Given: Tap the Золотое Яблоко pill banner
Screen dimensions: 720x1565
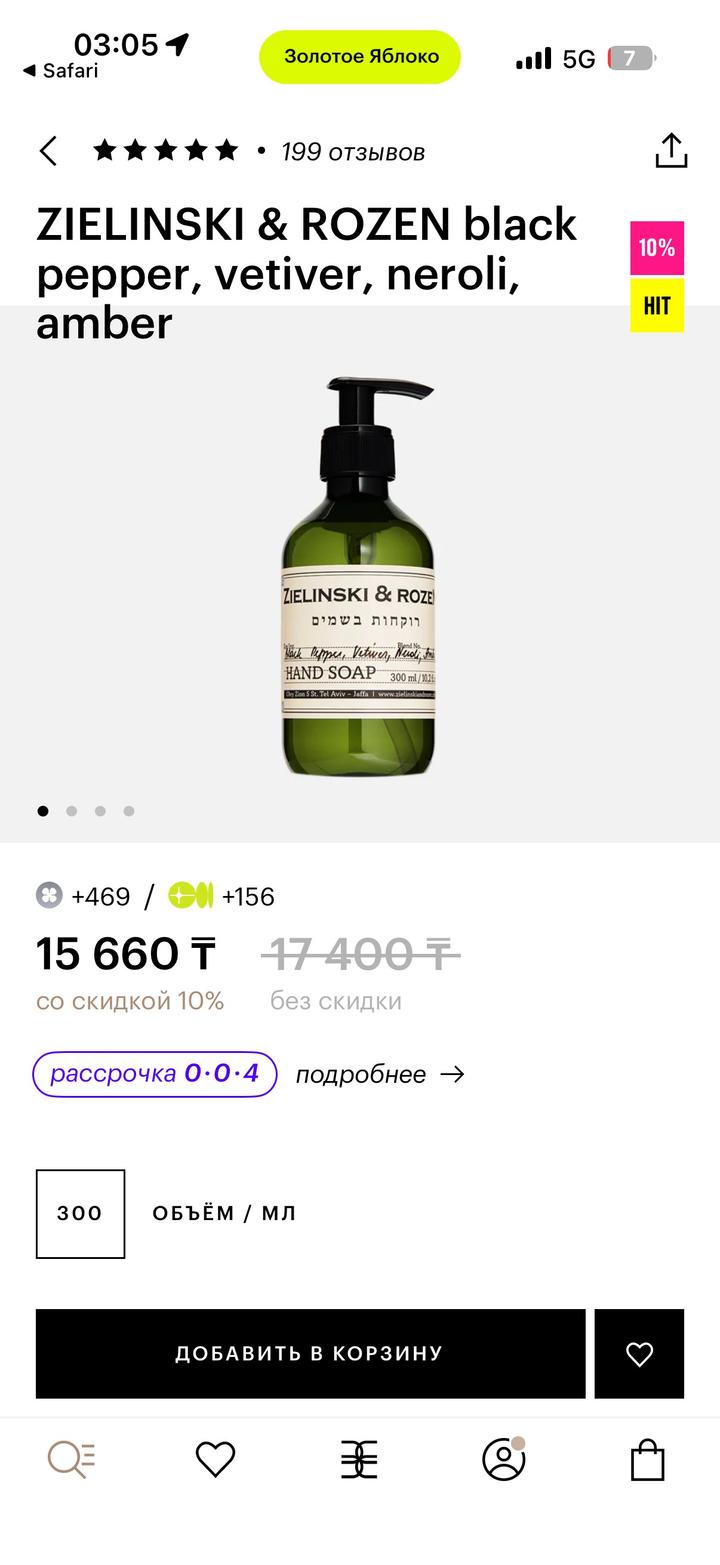Looking at the screenshot, I should point(360,57).
